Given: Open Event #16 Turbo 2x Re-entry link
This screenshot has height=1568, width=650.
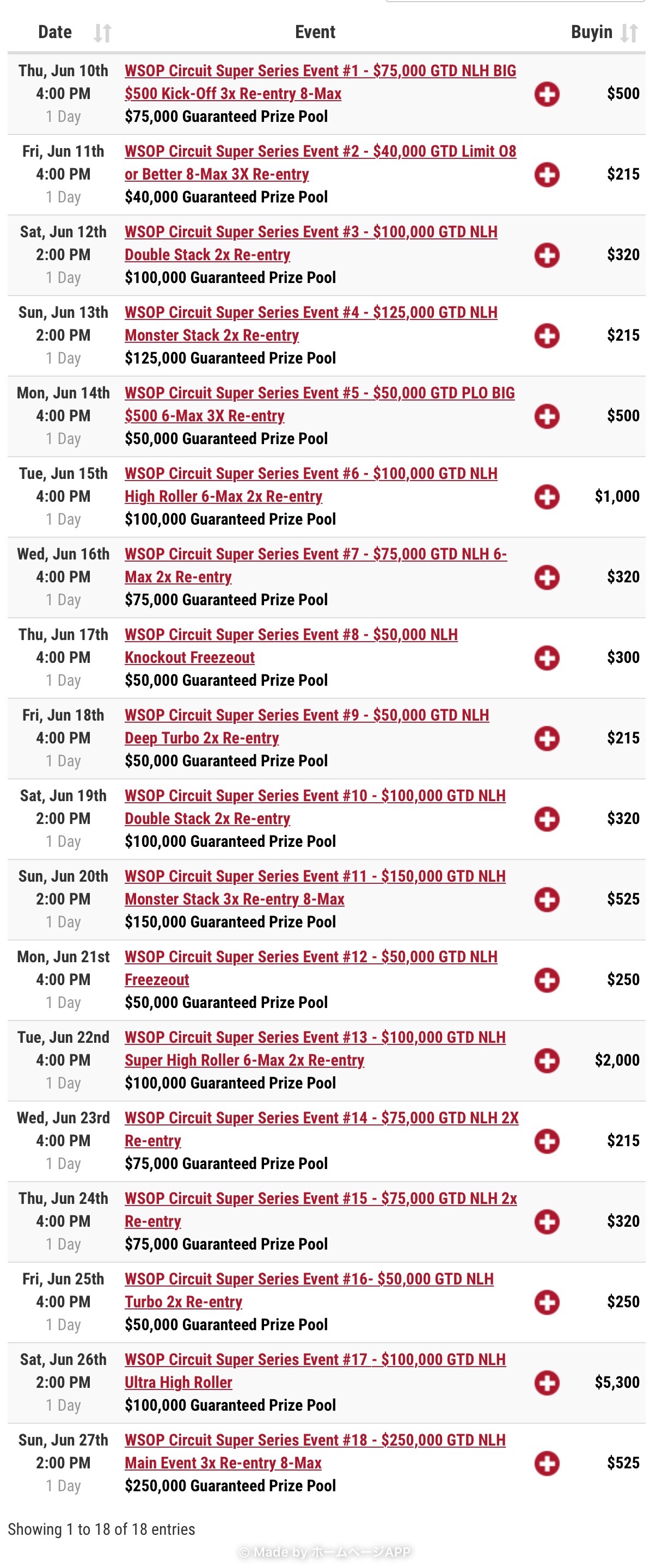Looking at the screenshot, I should coord(309,1290).
